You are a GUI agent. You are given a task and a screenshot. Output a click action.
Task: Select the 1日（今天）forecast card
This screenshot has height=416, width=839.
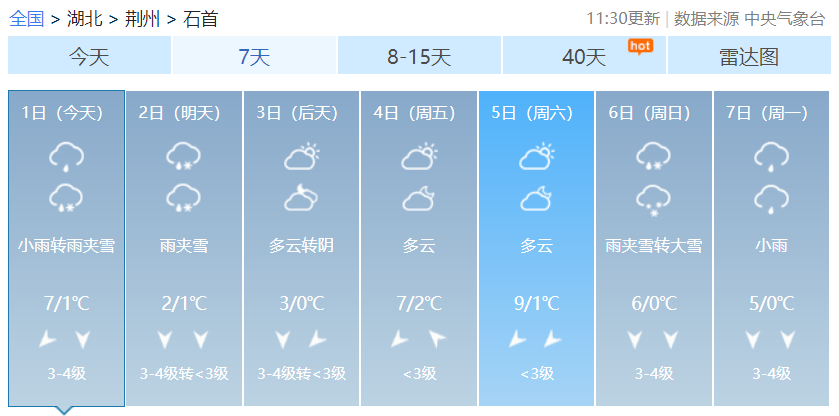tap(66, 248)
